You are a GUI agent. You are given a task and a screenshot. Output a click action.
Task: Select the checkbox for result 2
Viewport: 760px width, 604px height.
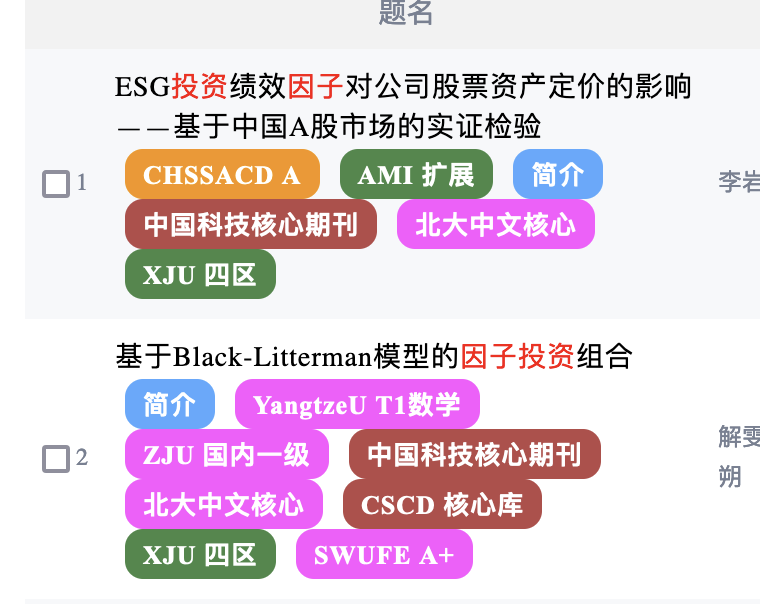pyautogui.click(x=56, y=459)
